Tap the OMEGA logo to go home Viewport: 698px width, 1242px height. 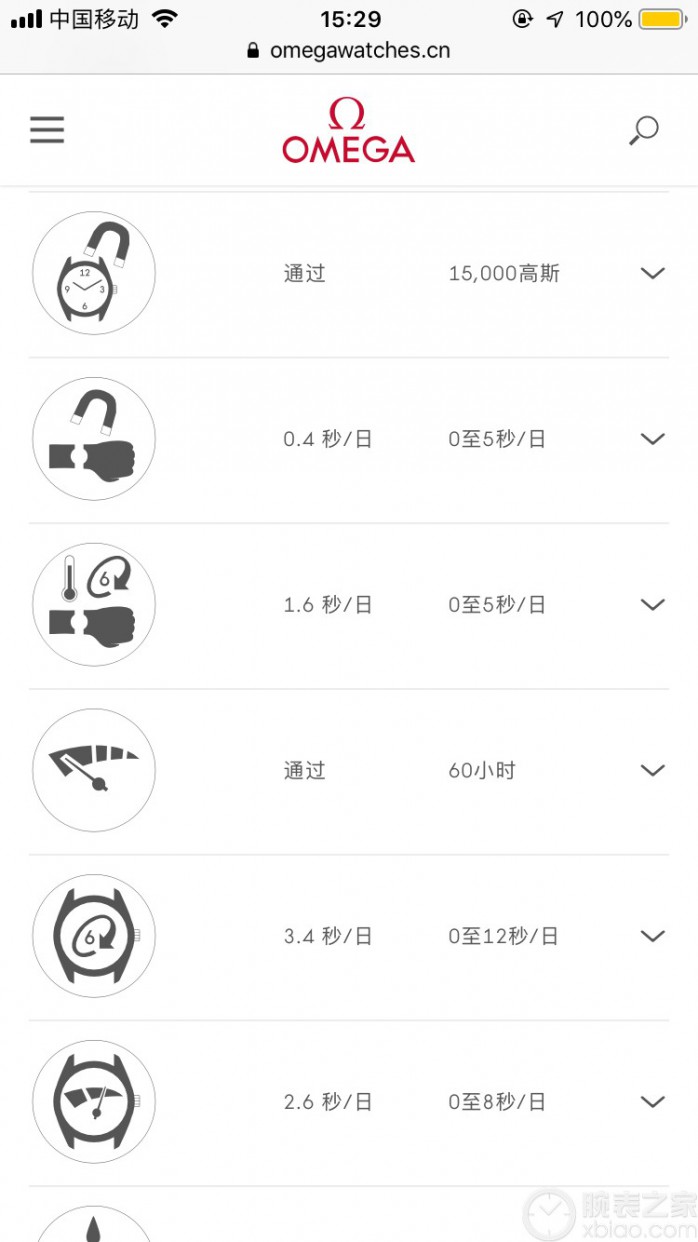click(348, 131)
